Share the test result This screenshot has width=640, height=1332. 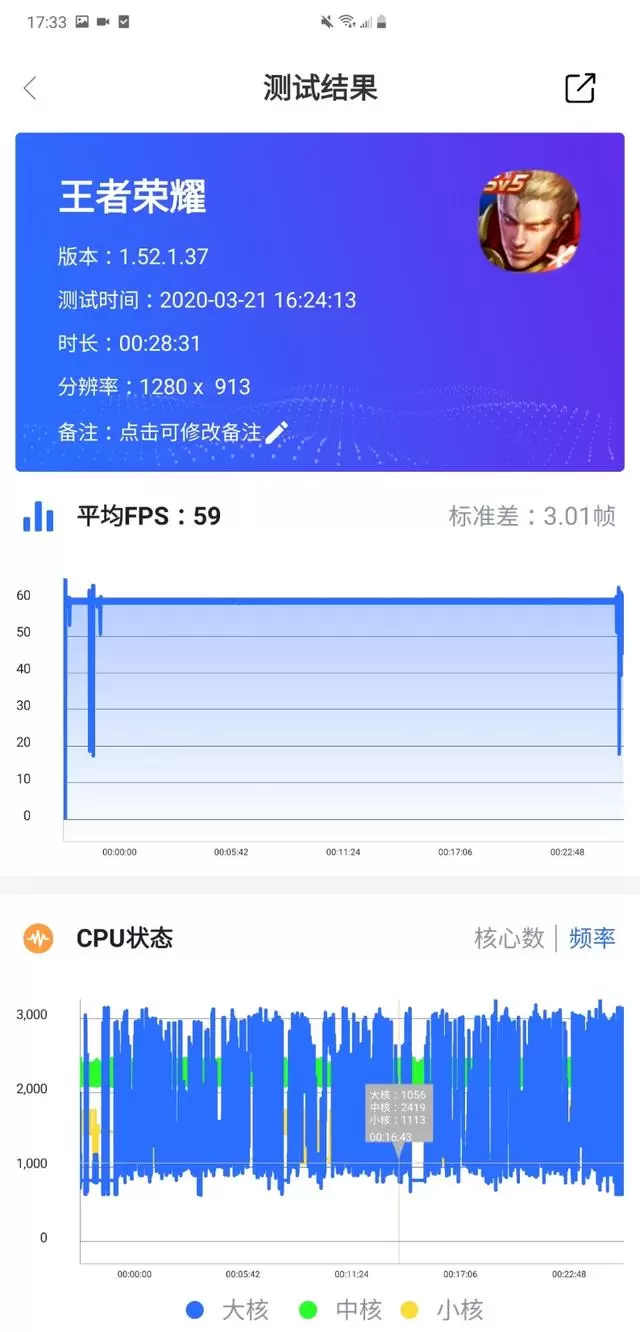(x=580, y=88)
